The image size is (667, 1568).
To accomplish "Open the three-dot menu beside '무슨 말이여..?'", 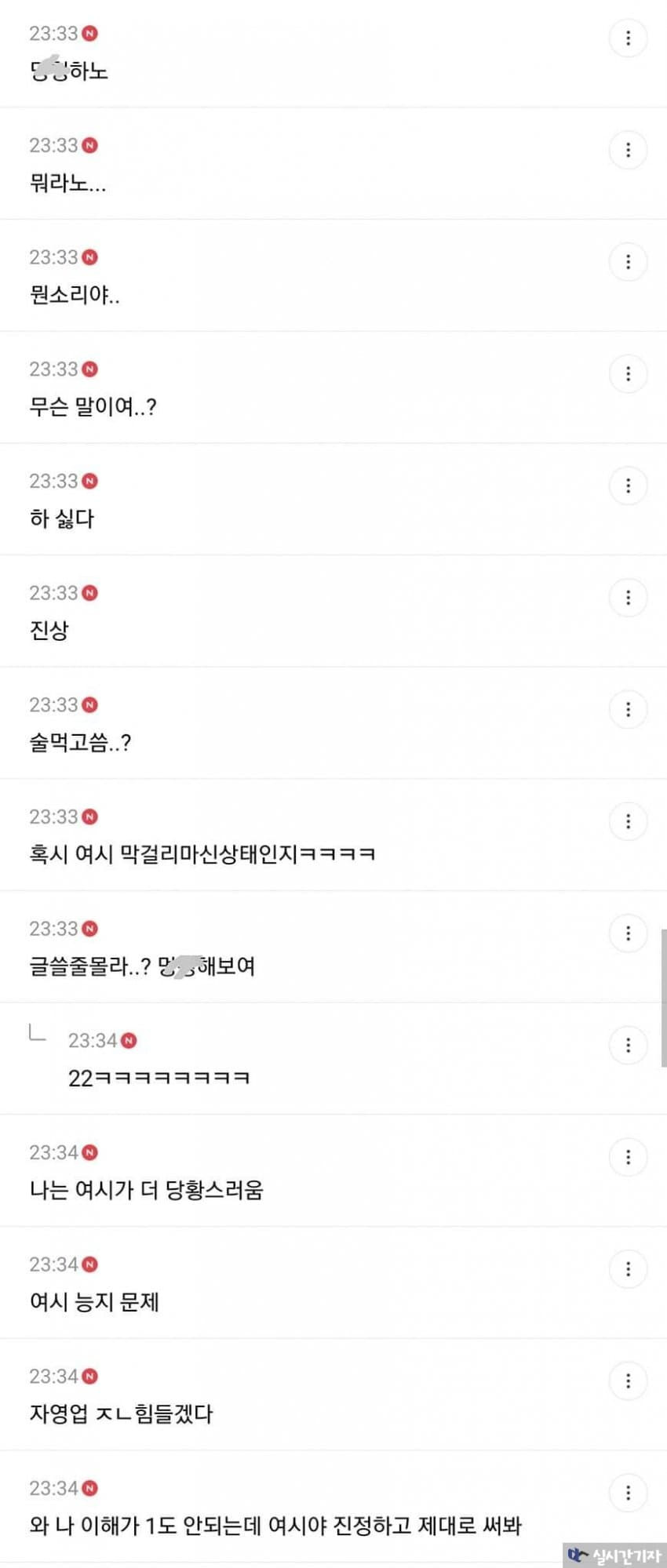I will click(628, 374).
